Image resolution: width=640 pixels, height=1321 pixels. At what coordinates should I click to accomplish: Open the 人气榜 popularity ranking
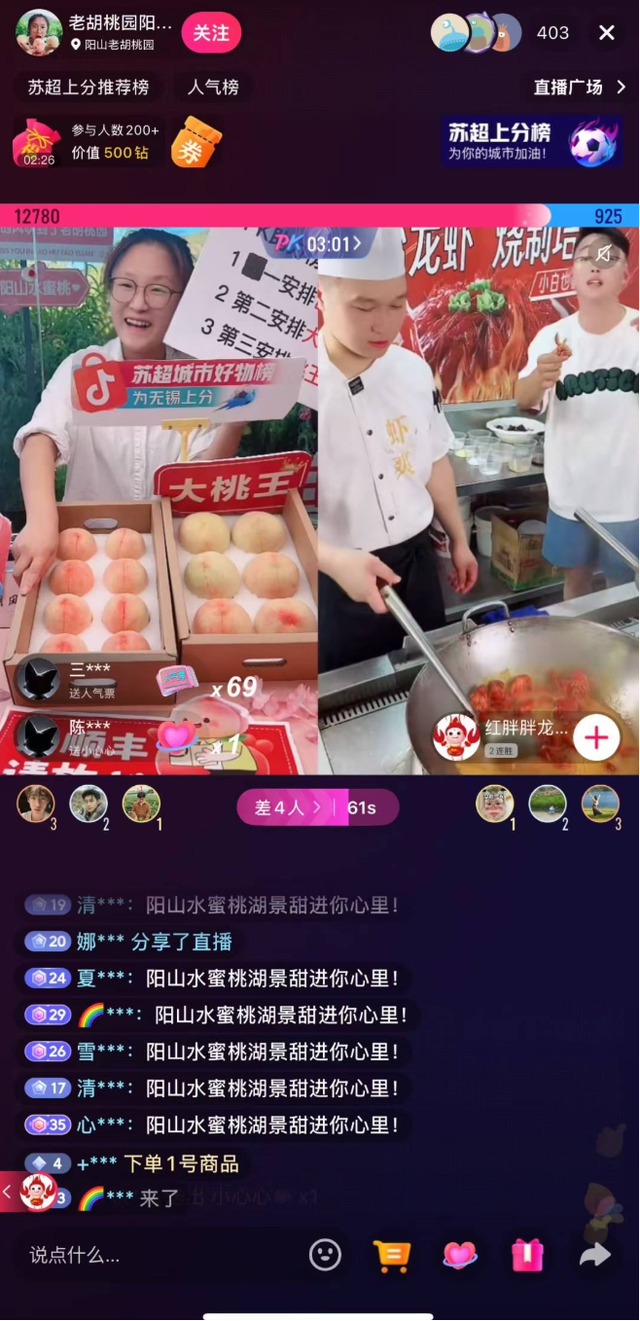click(213, 87)
